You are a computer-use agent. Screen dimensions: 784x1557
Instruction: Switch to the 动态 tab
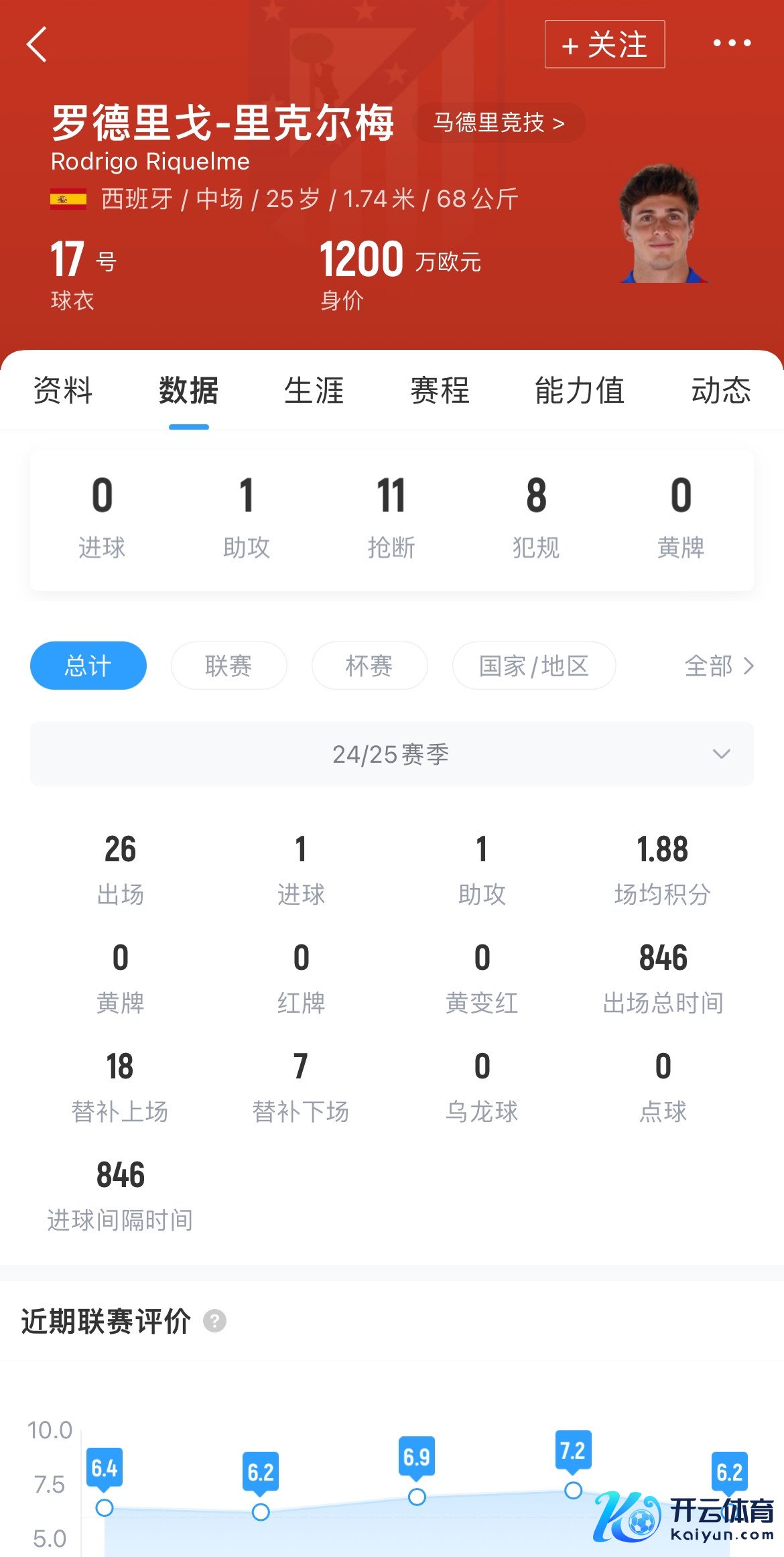tap(721, 390)
